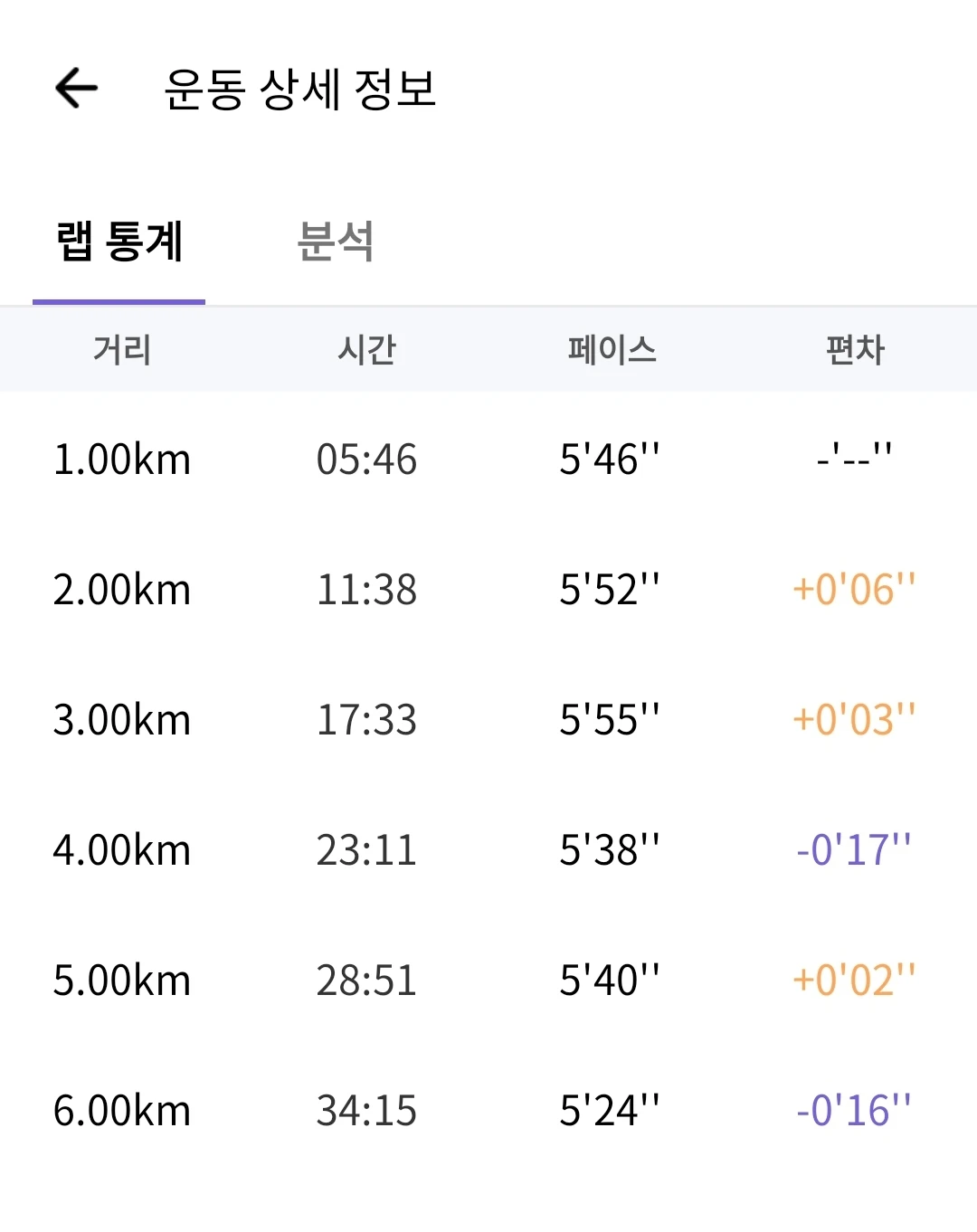Go back using the arrow icon
Image resolution: width=977 pixels, height=1232 pixels.
tap(76, 89)
